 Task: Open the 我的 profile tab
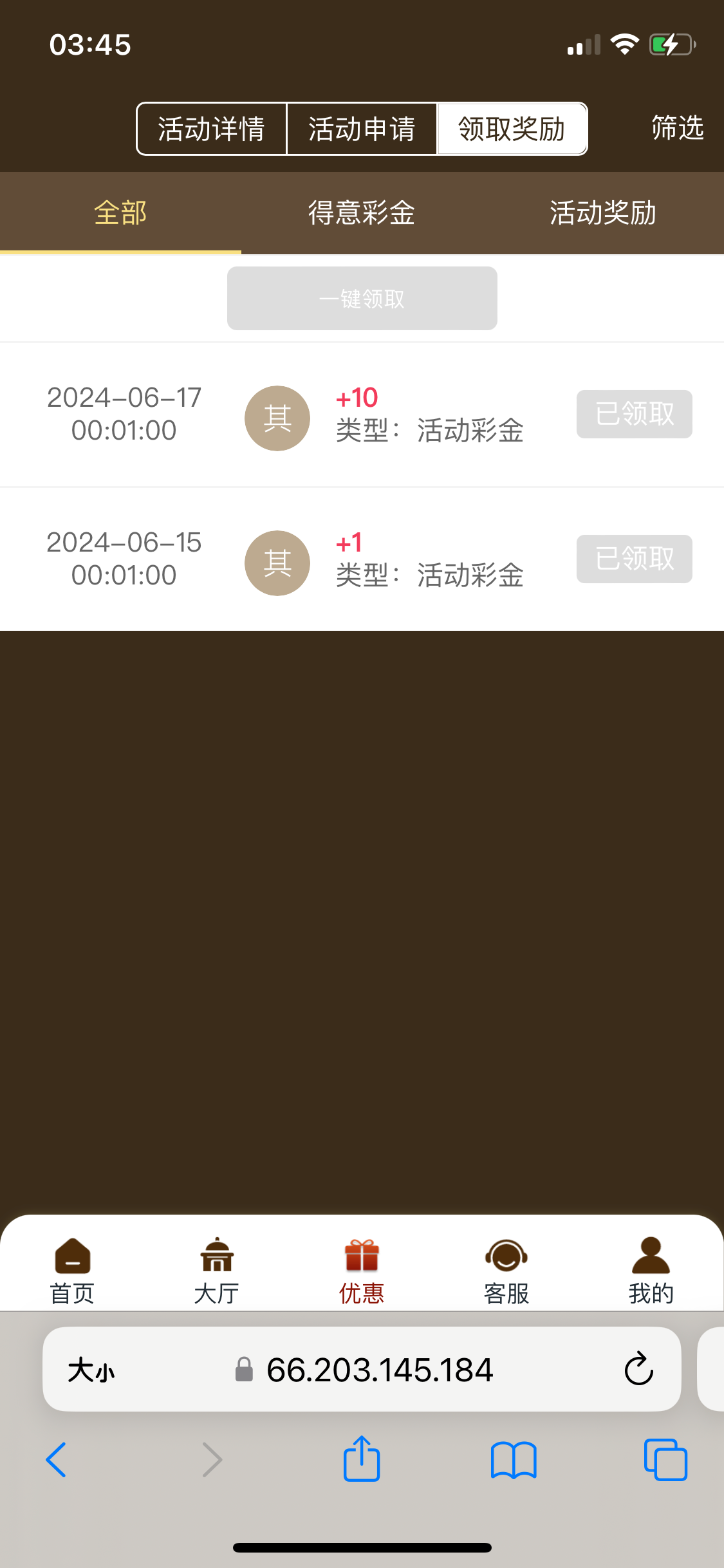(x=651, y=1270)
